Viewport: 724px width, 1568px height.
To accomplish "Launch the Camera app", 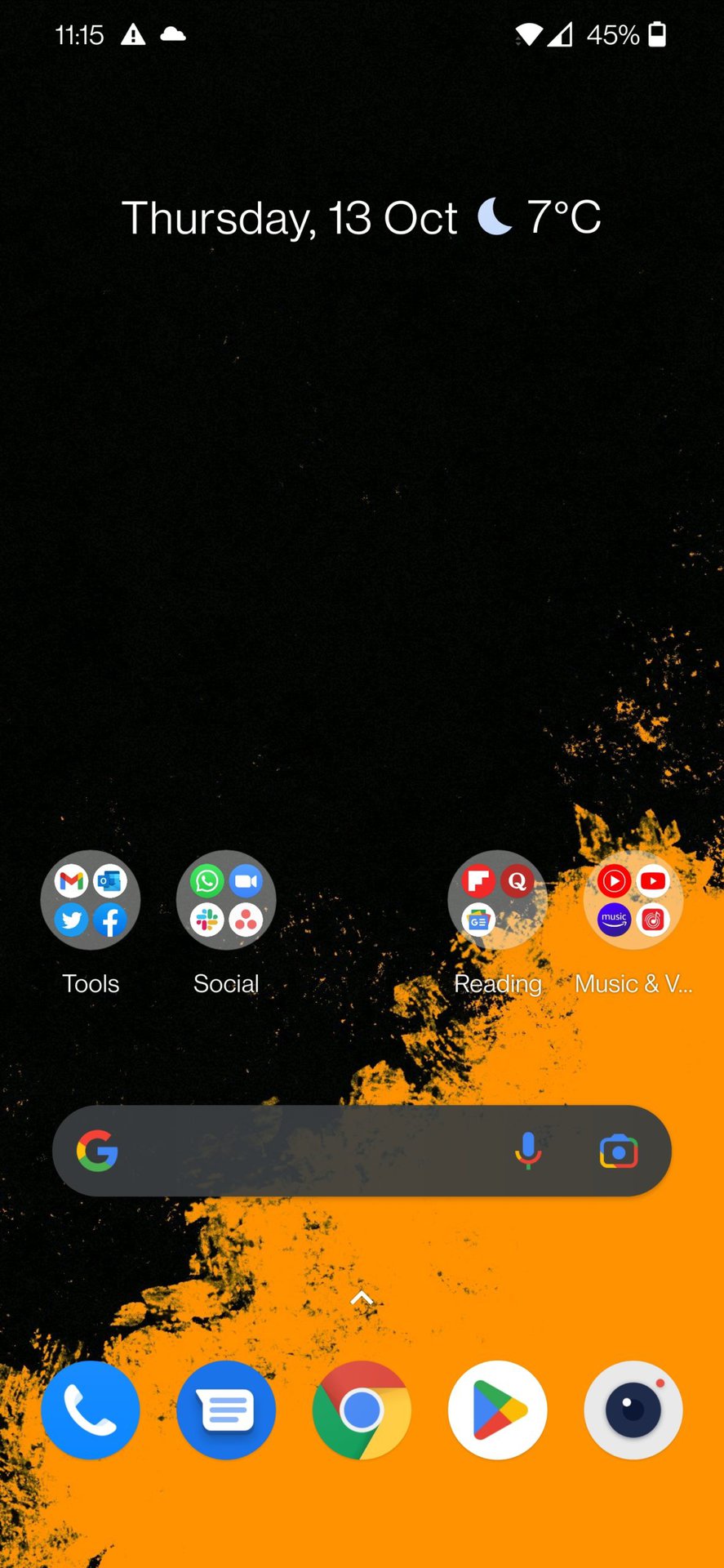I will (633, 1410).
